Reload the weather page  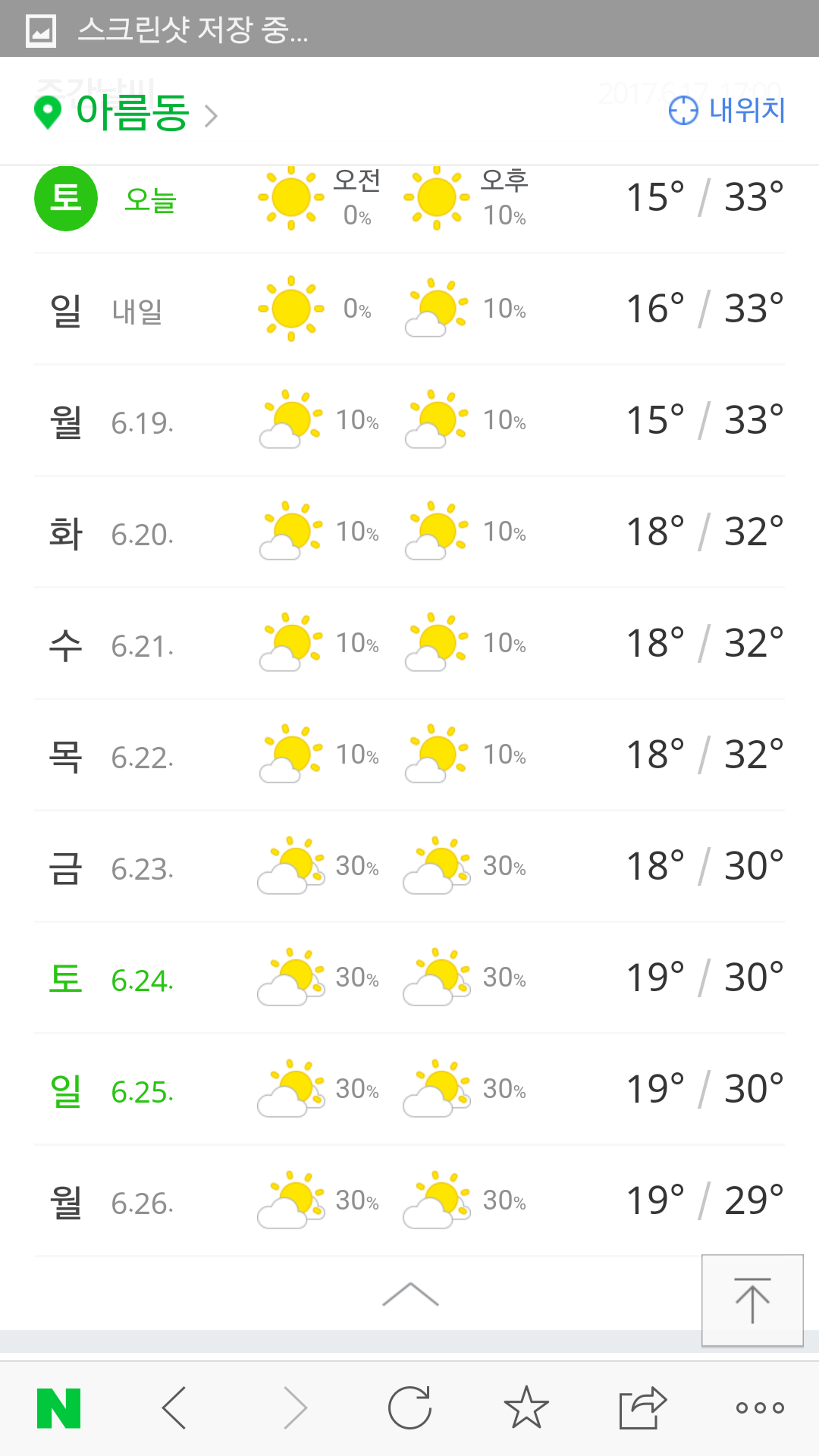(409, 1408)
